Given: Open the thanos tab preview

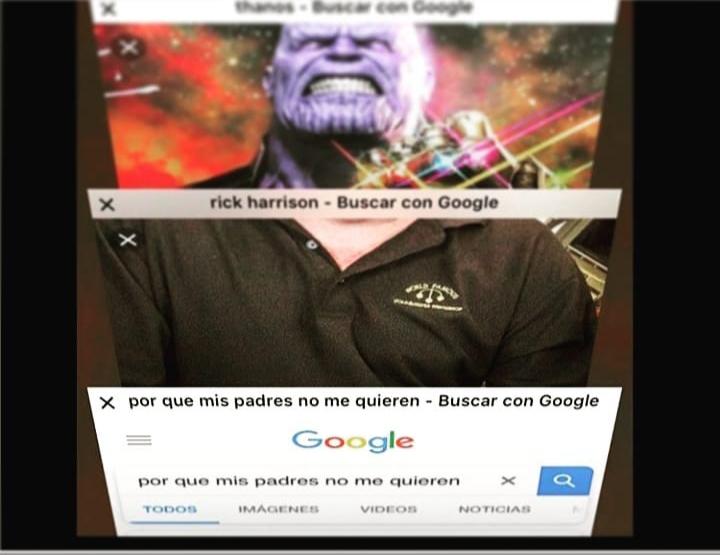Looking at the screenshot, I should click(350, 110).
